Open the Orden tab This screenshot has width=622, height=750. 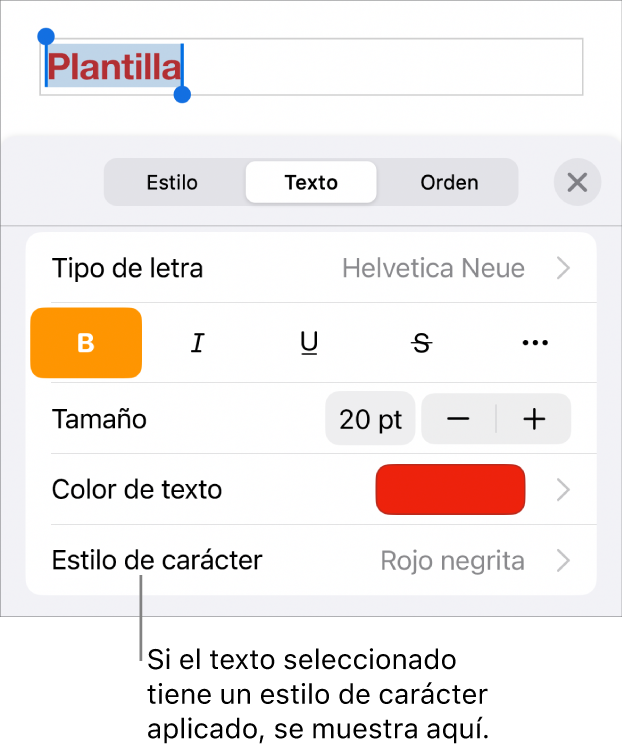[x=449, y=183]
